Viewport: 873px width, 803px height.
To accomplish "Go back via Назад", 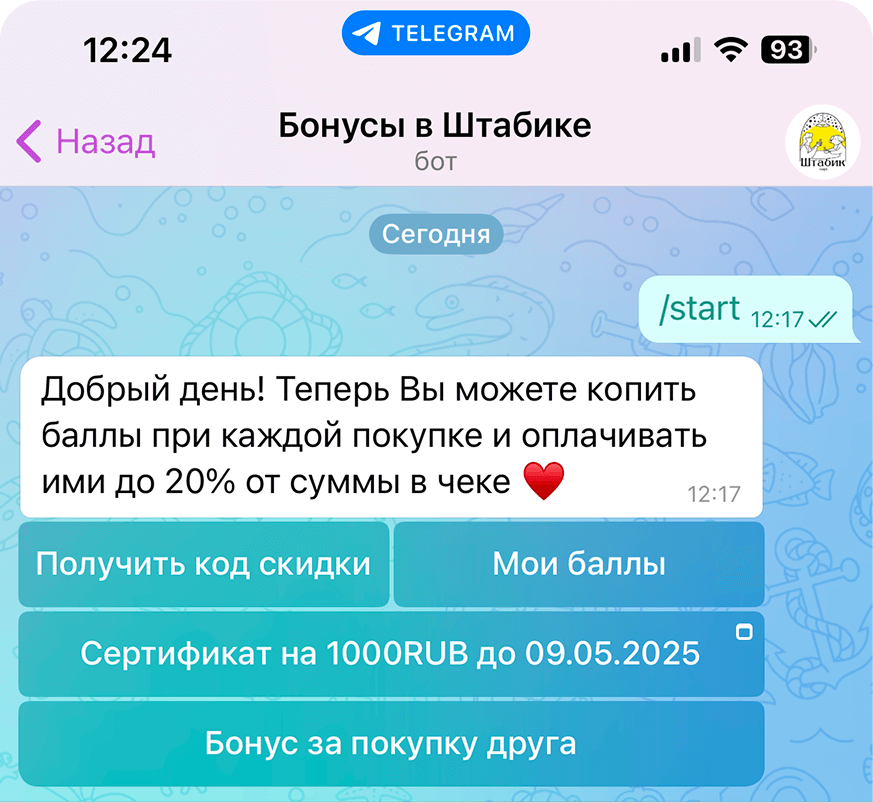I will [x=86, y=142].
